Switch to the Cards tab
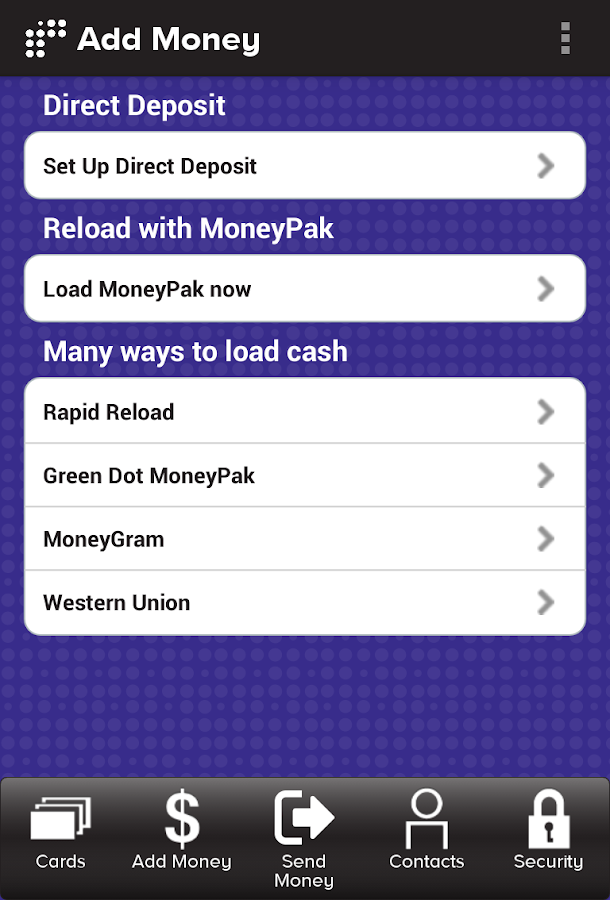The width and height of the screenshot is (610, 900). (61, 835)
